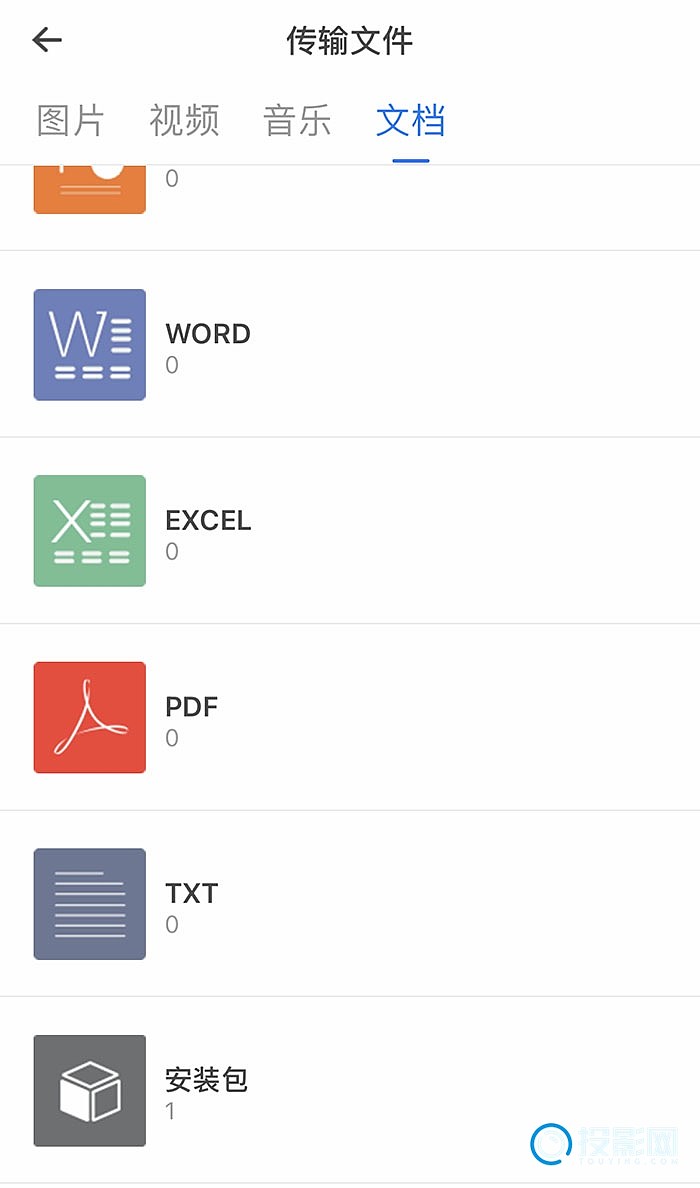This screenshot has height=1188, width=700.
Task: Select the 文档 tab
Action: click(410, 121)
